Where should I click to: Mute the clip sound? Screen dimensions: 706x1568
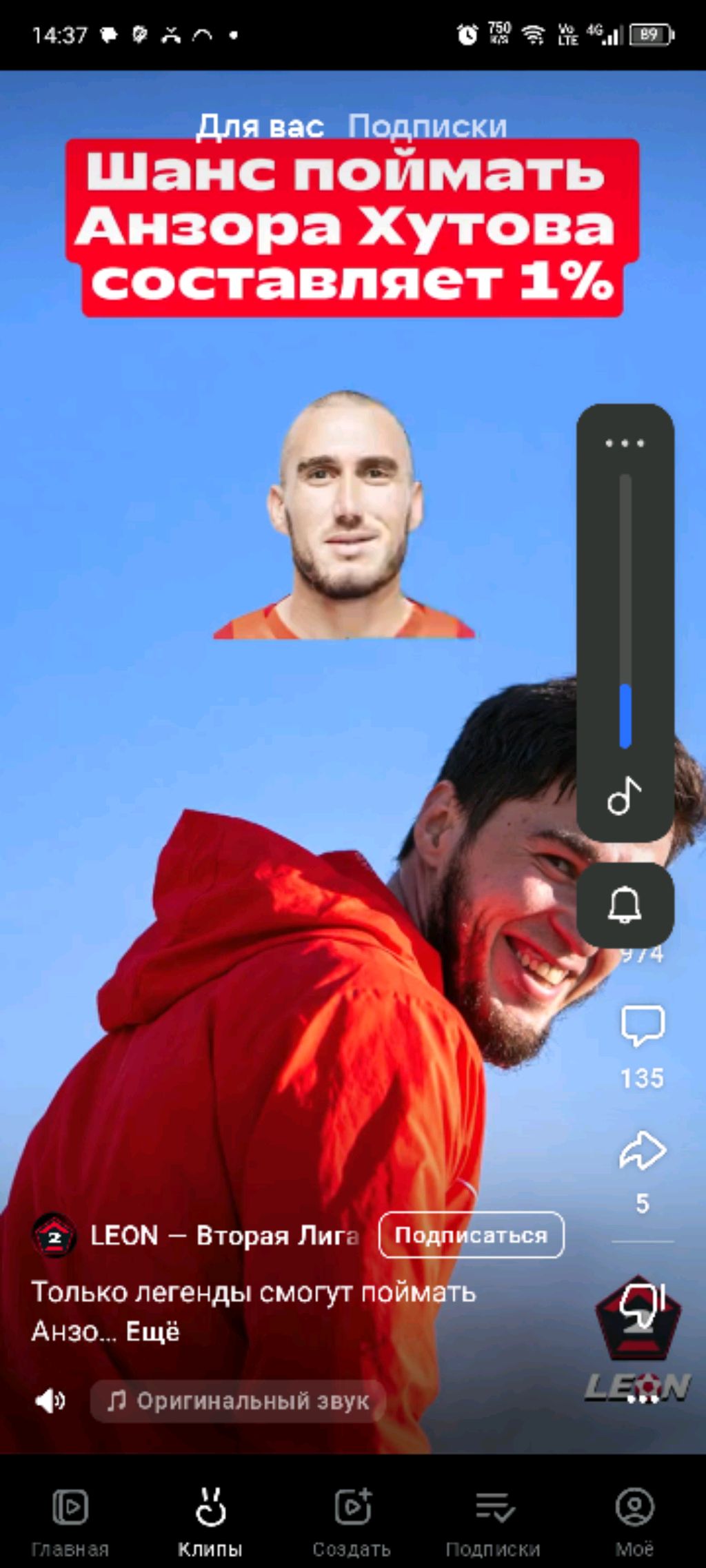50,1401
